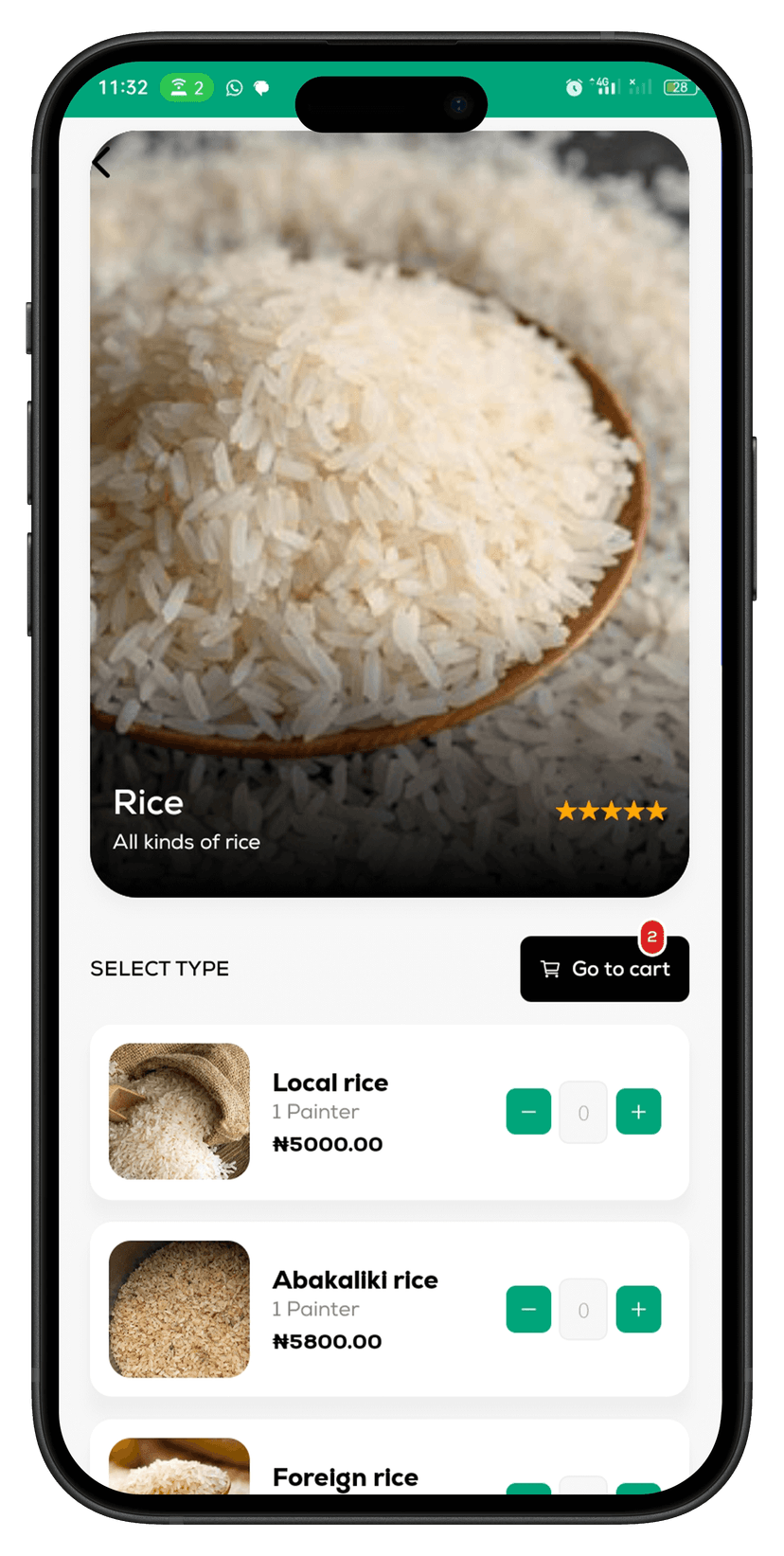Go back using the arrow
This screenshot has width=784, height=1556.
point(102,163)
